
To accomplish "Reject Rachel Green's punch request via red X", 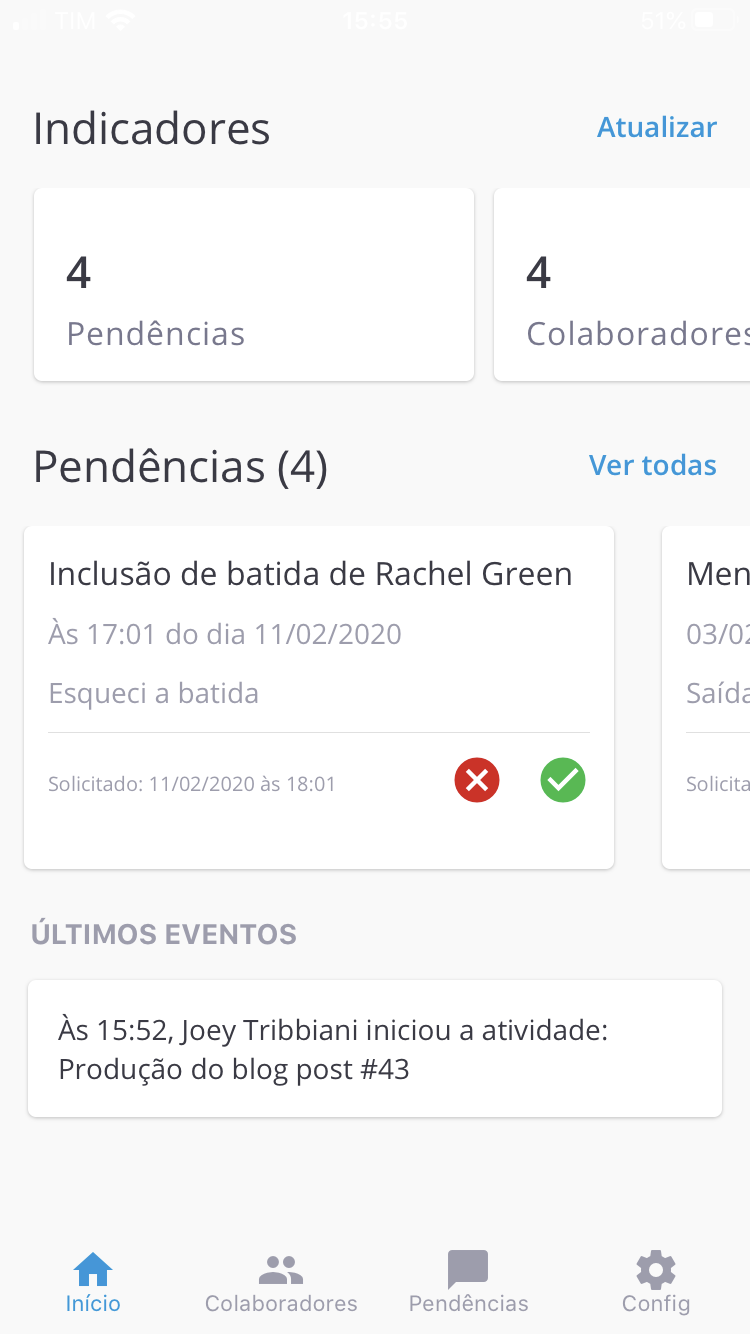I will (477, 780).
